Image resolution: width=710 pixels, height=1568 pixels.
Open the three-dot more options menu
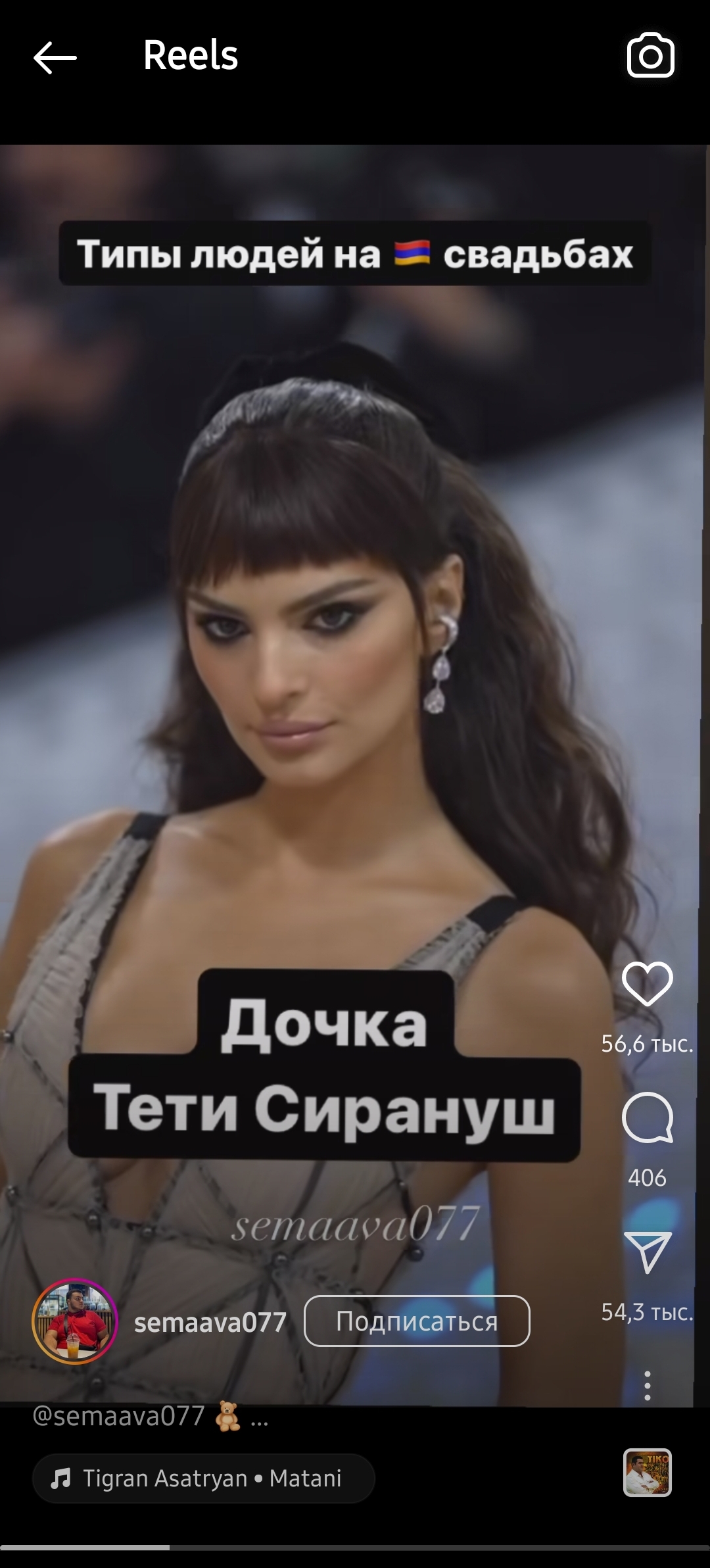pyautogui.click(x=648, y=1386)
